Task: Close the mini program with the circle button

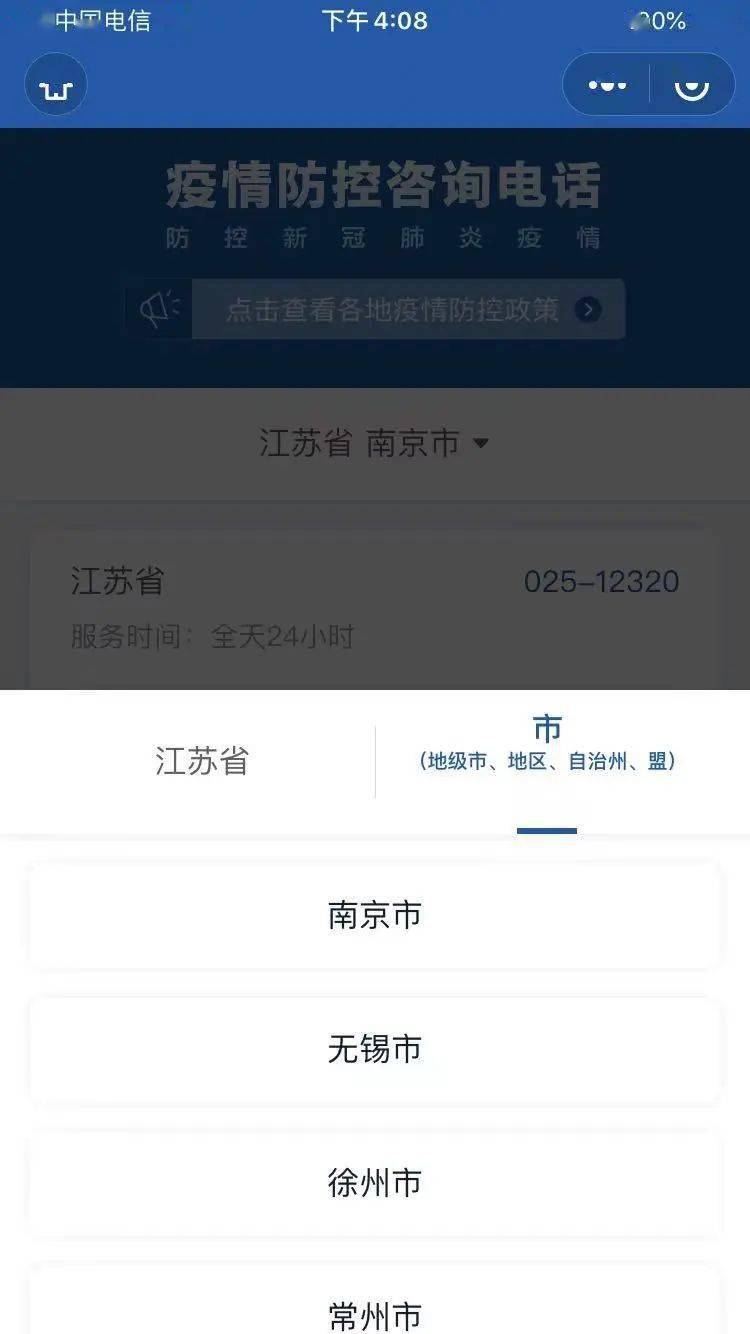Action: pos(692,85)
